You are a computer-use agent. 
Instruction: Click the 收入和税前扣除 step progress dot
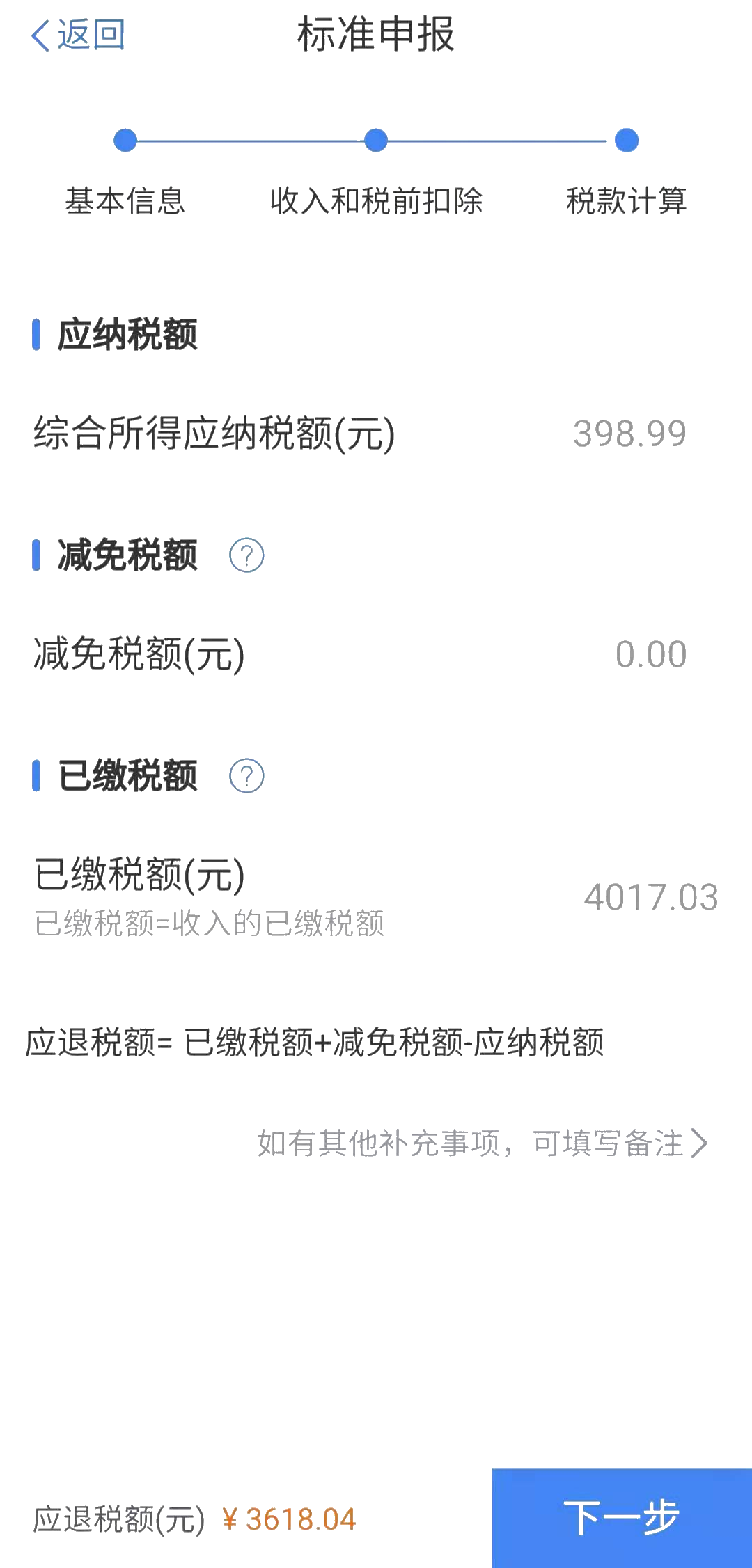(x=375, y=139)
